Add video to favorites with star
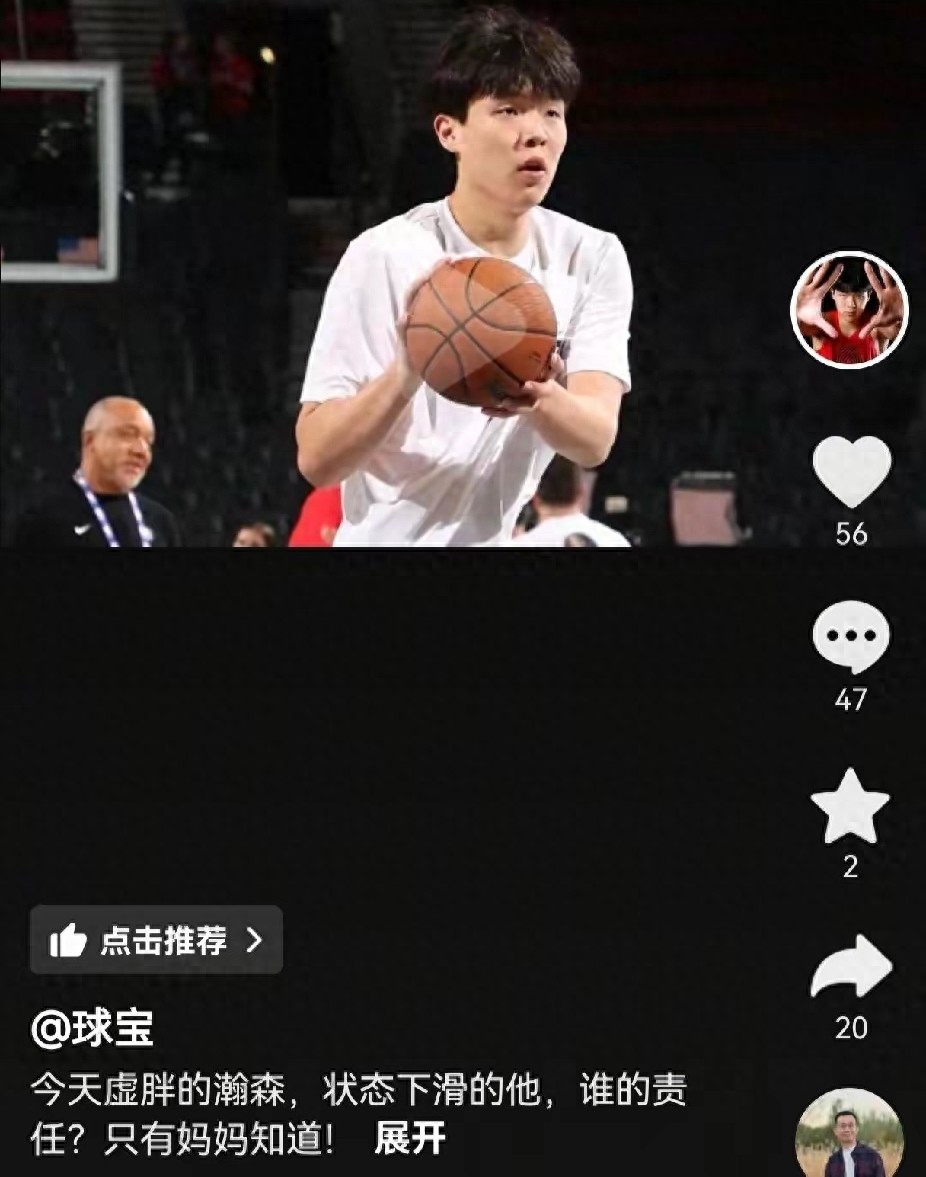926x1177 pixels. pyautogui.click(x=850, y=808)
